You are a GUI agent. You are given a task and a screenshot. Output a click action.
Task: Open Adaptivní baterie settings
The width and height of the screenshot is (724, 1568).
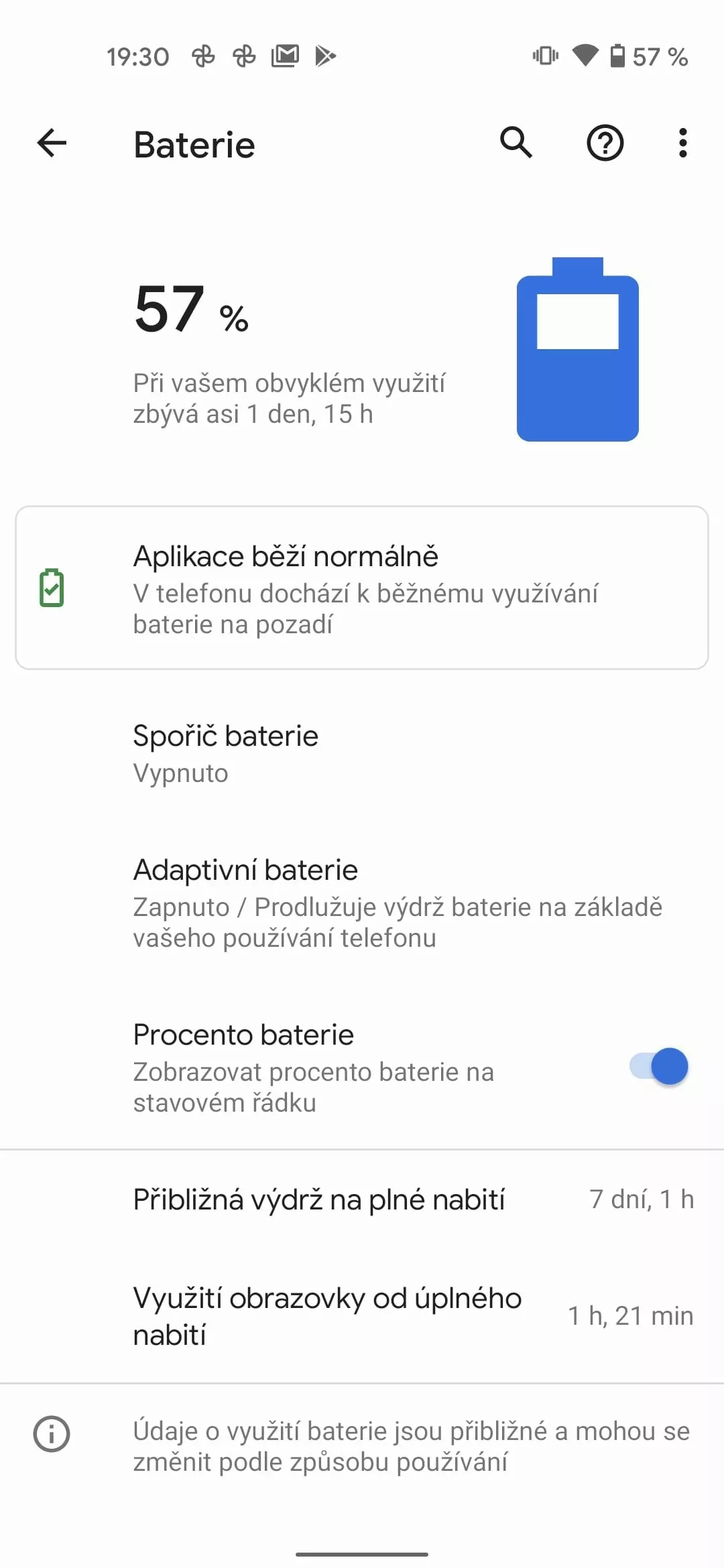362,903
